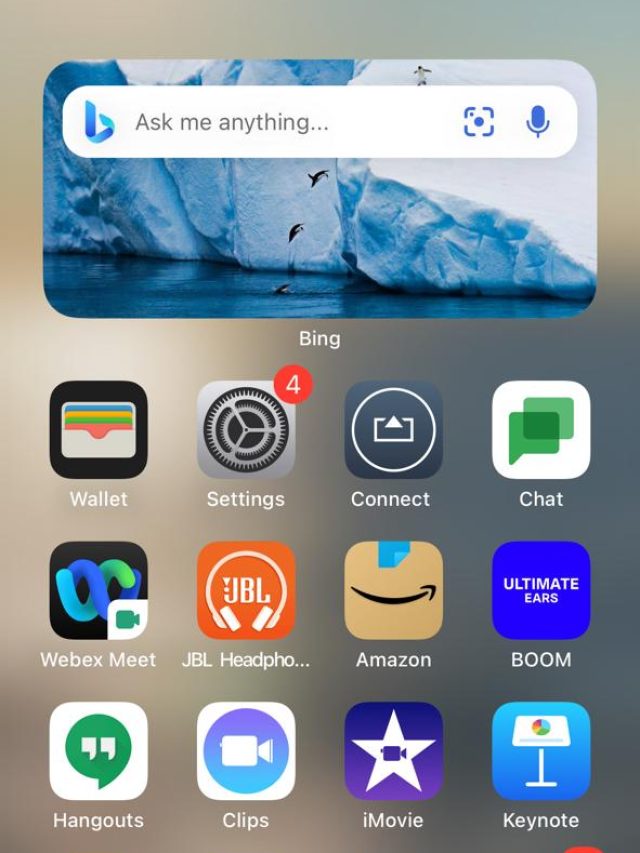Open the Settings app
640x853 pixels.
[245, 430]
